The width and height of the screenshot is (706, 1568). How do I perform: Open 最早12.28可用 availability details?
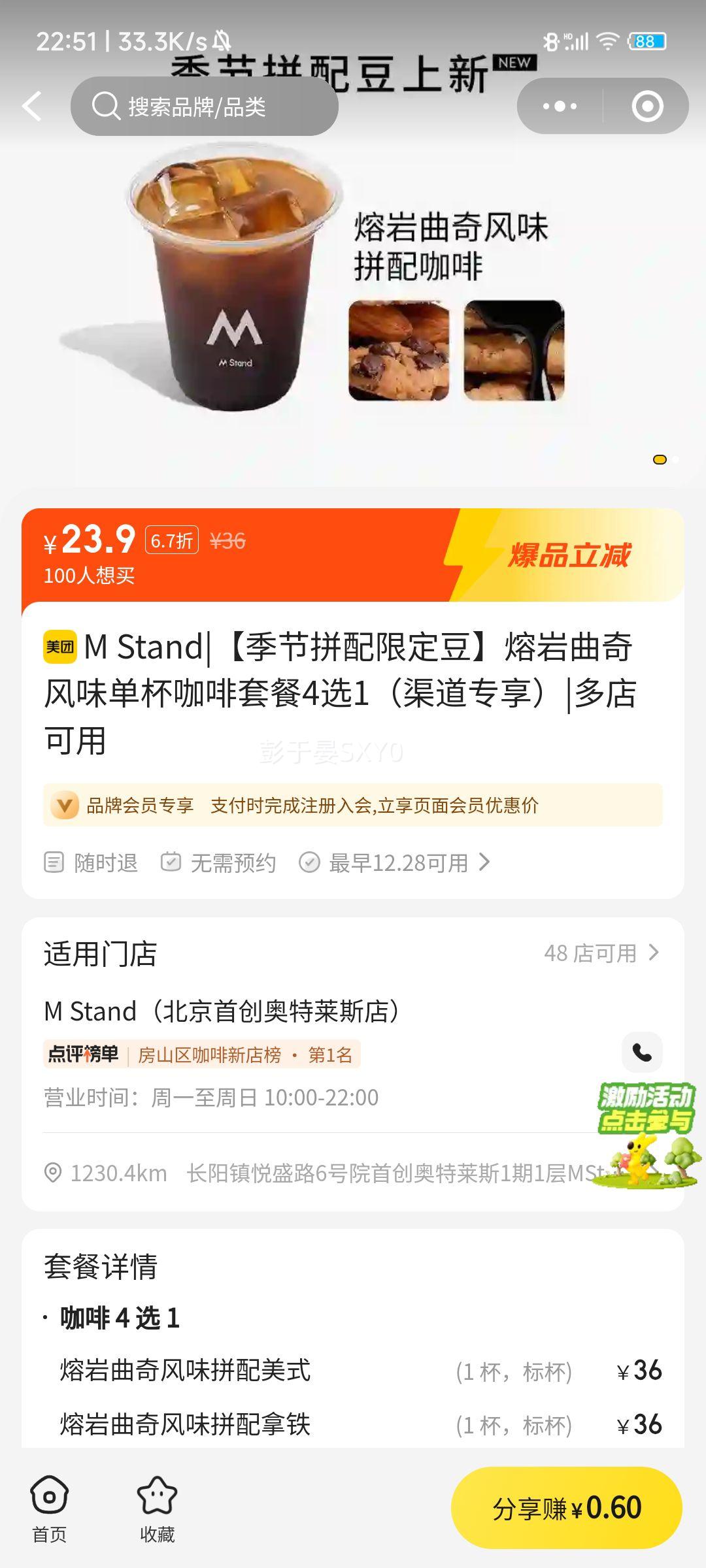click(399, 862)
